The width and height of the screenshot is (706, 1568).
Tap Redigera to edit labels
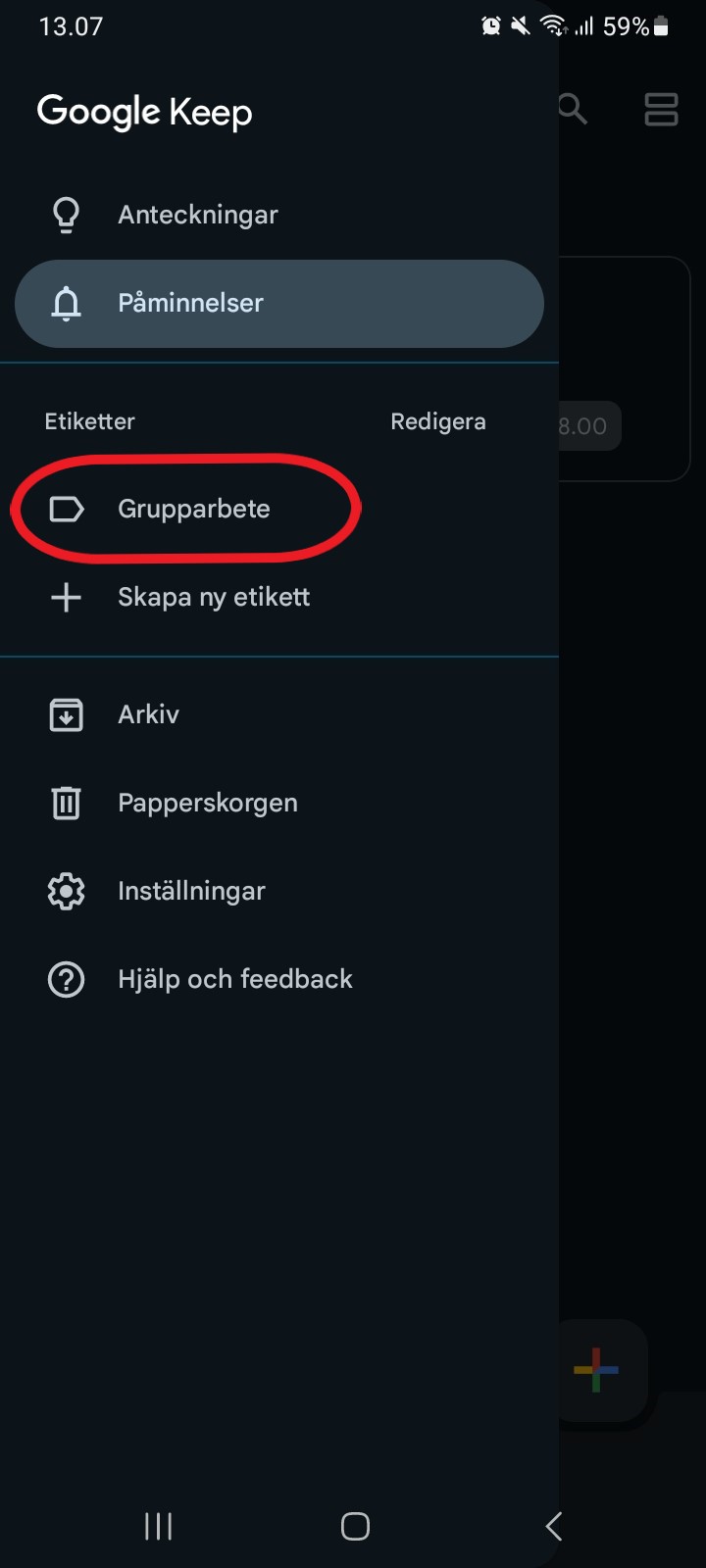(437, 421)
